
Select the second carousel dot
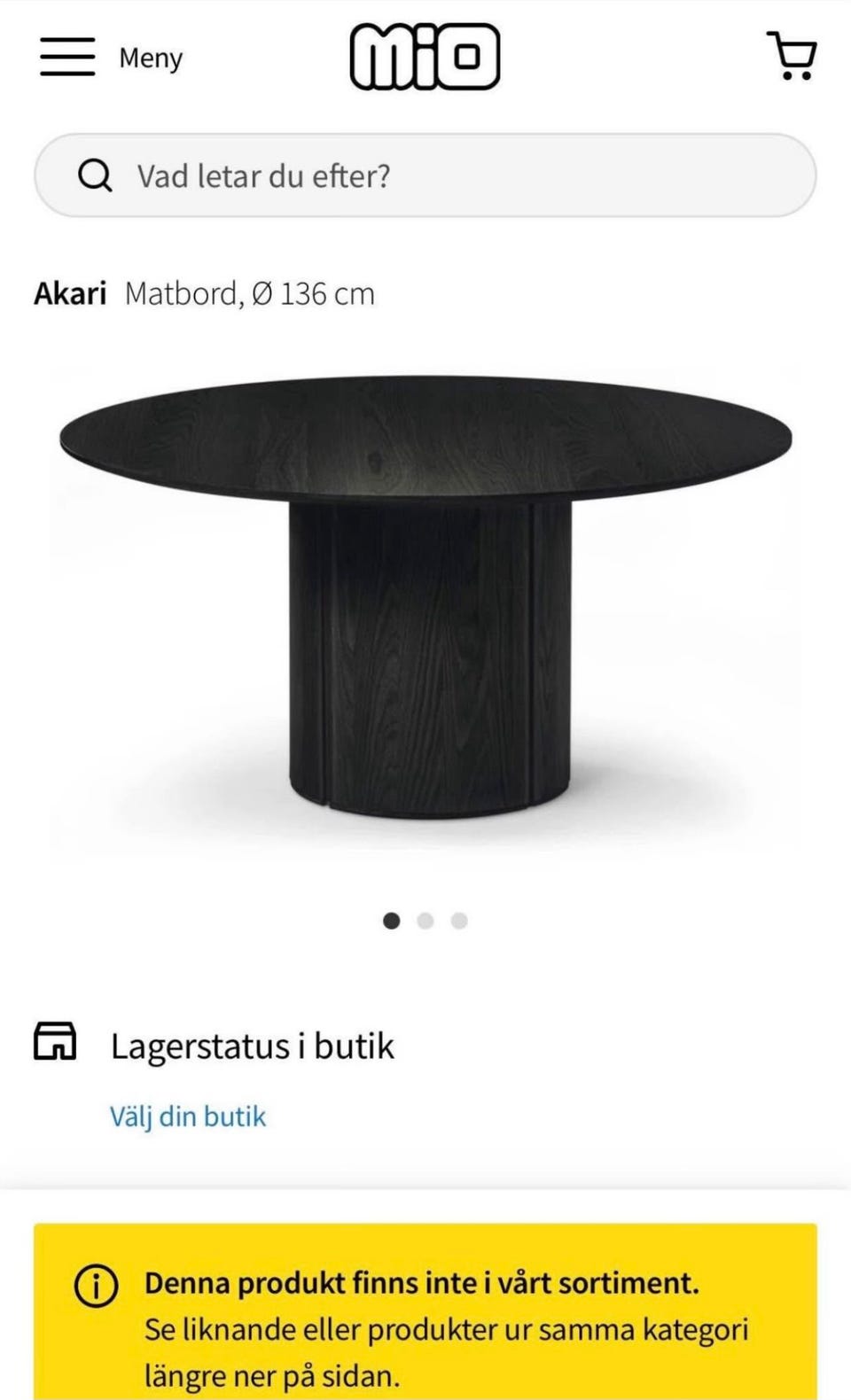(425, 922)
